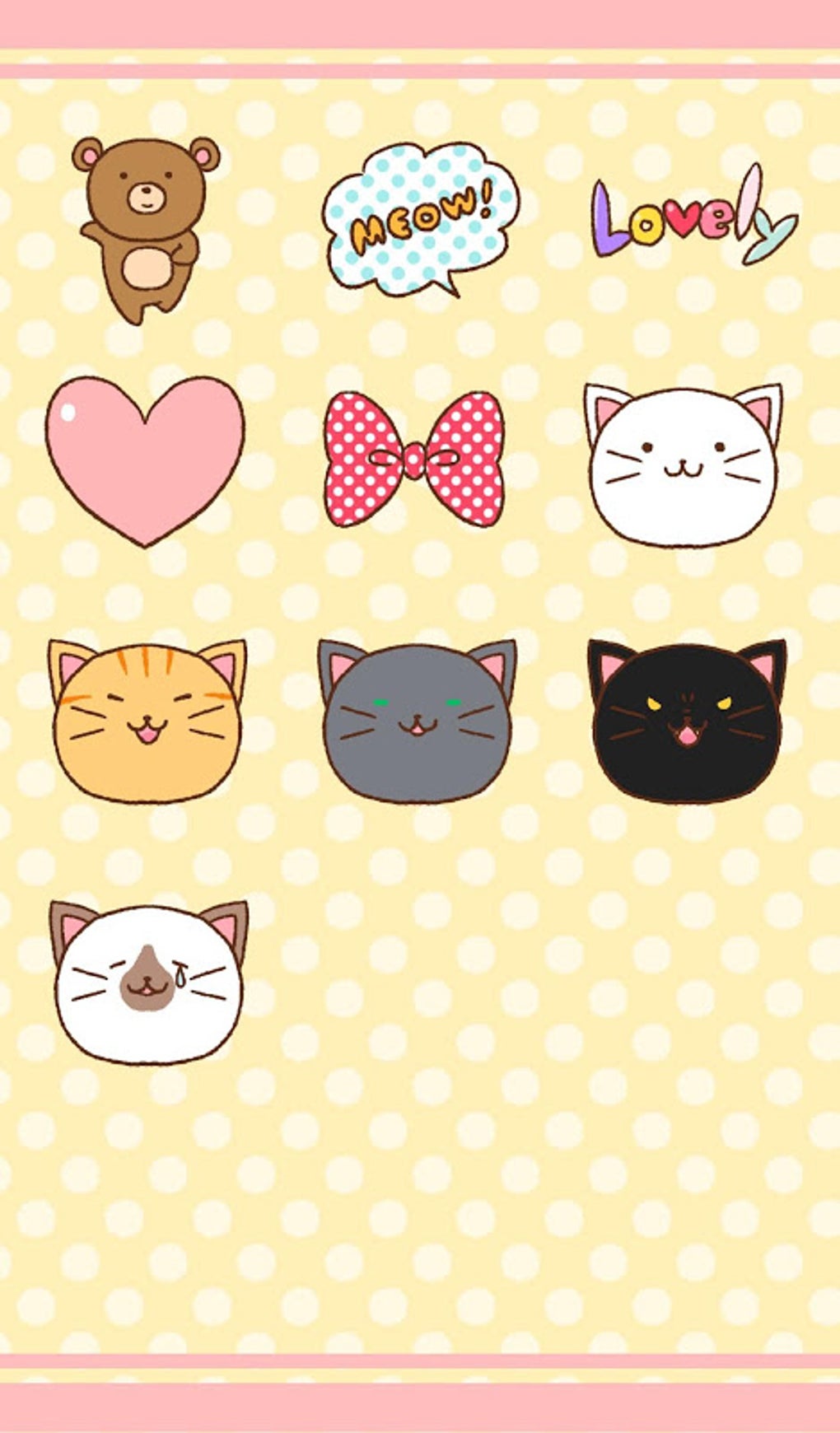Add the pink heart sticker
Image resolution: width=840 pixels, height=1433 pixels.
click(x=145, y=457)
